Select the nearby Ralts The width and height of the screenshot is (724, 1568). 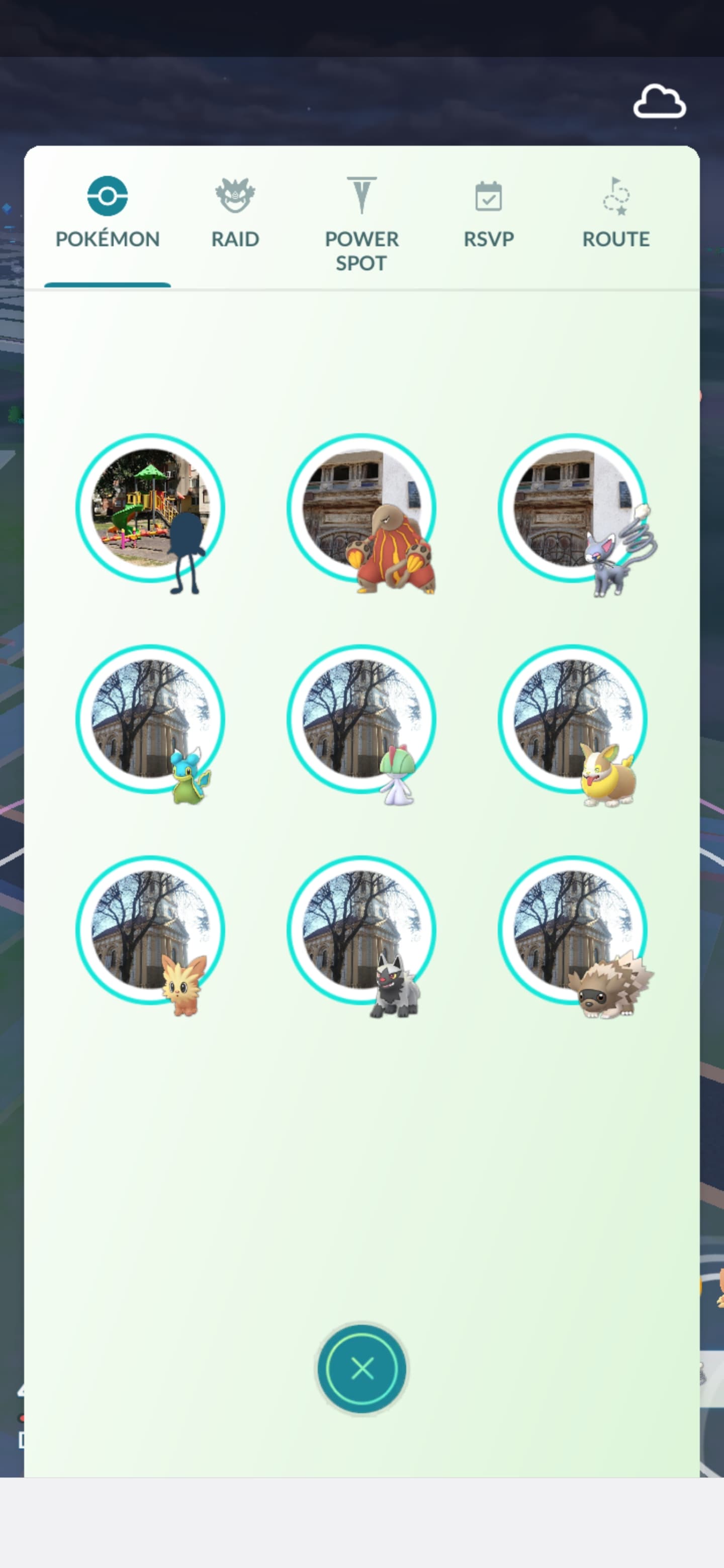(x=361, y=723)
